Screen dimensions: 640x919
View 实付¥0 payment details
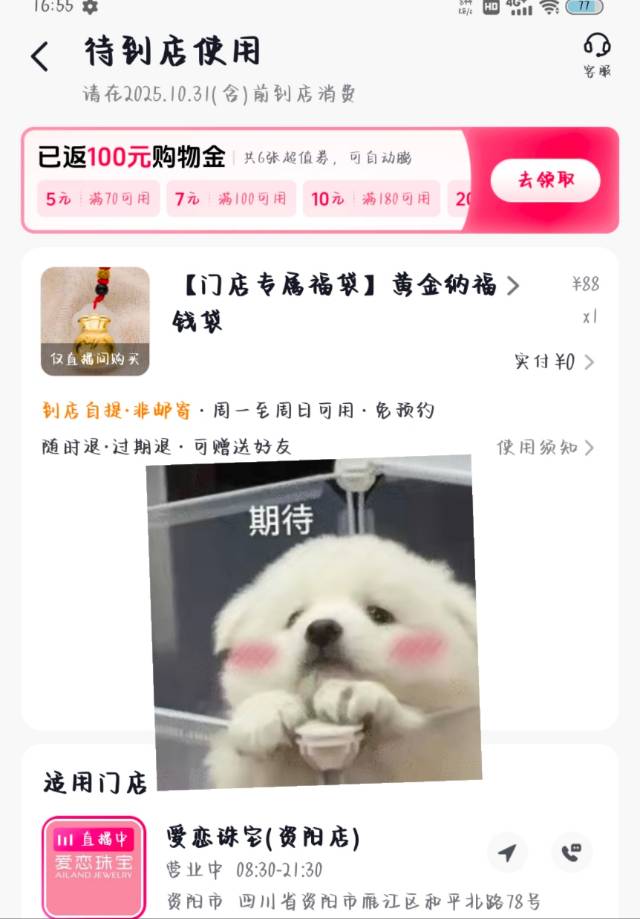click(554, 362)
